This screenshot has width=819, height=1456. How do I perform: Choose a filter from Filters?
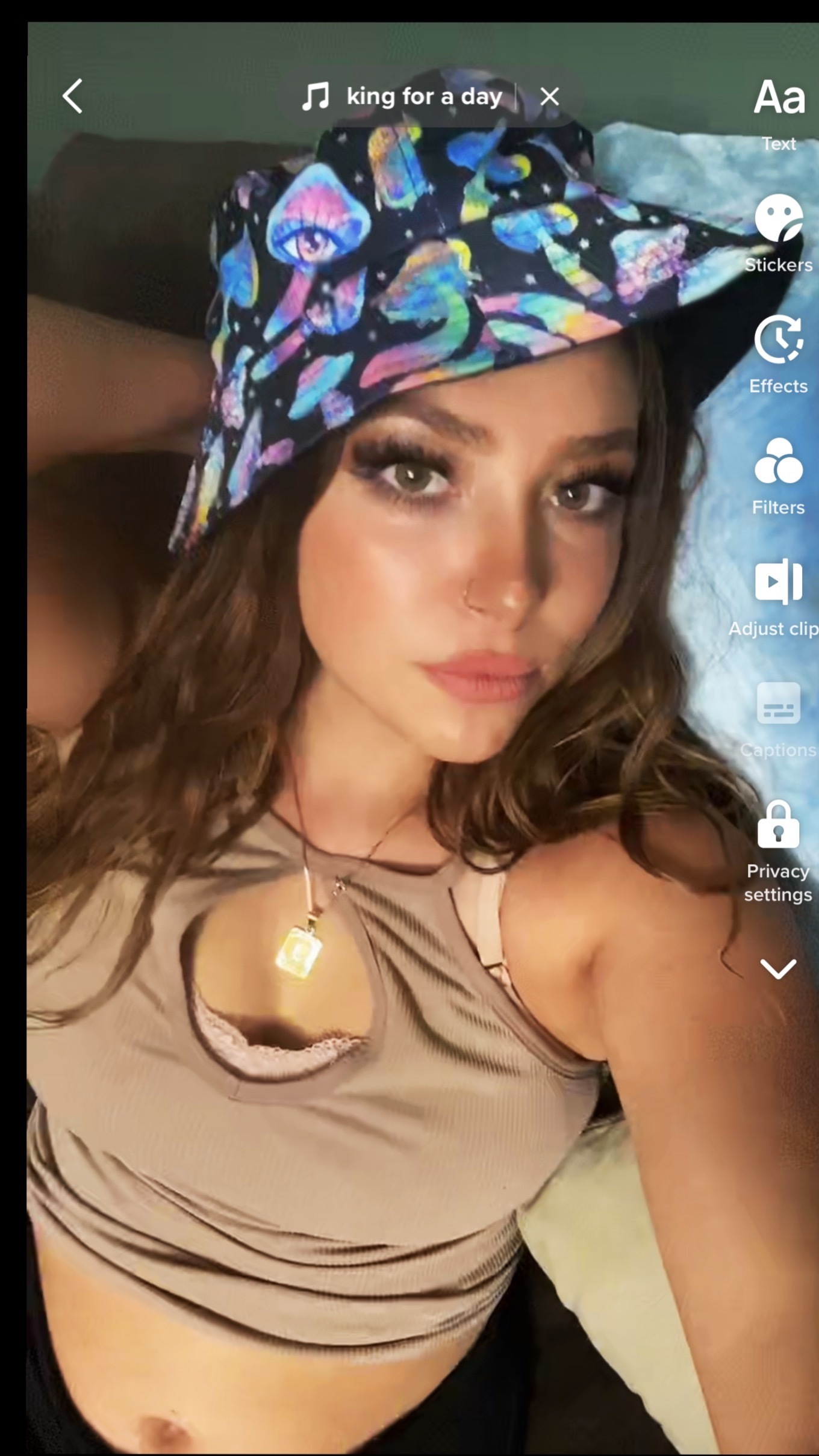pyautogui.click(x=779, y=476)
